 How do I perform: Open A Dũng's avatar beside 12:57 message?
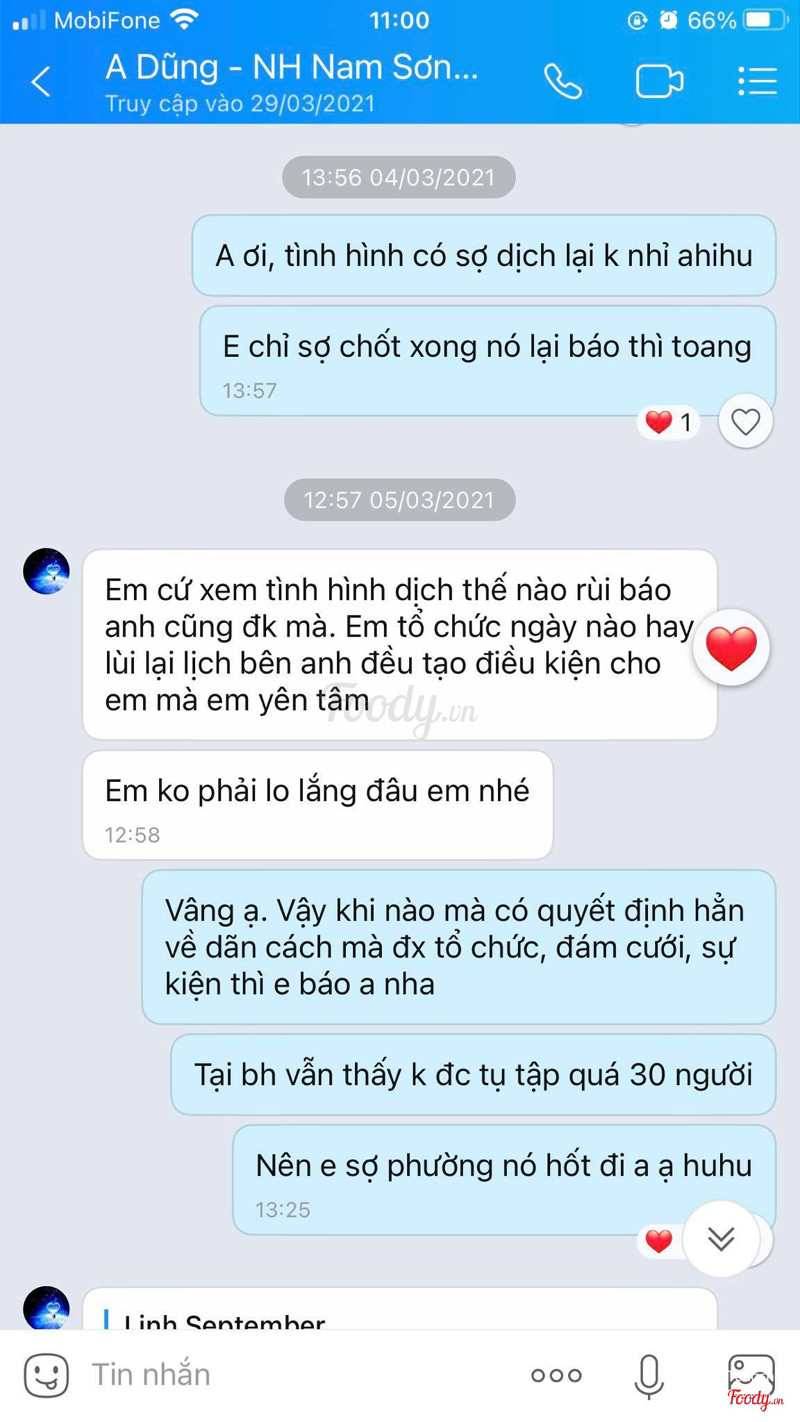(x=46, y=572)
